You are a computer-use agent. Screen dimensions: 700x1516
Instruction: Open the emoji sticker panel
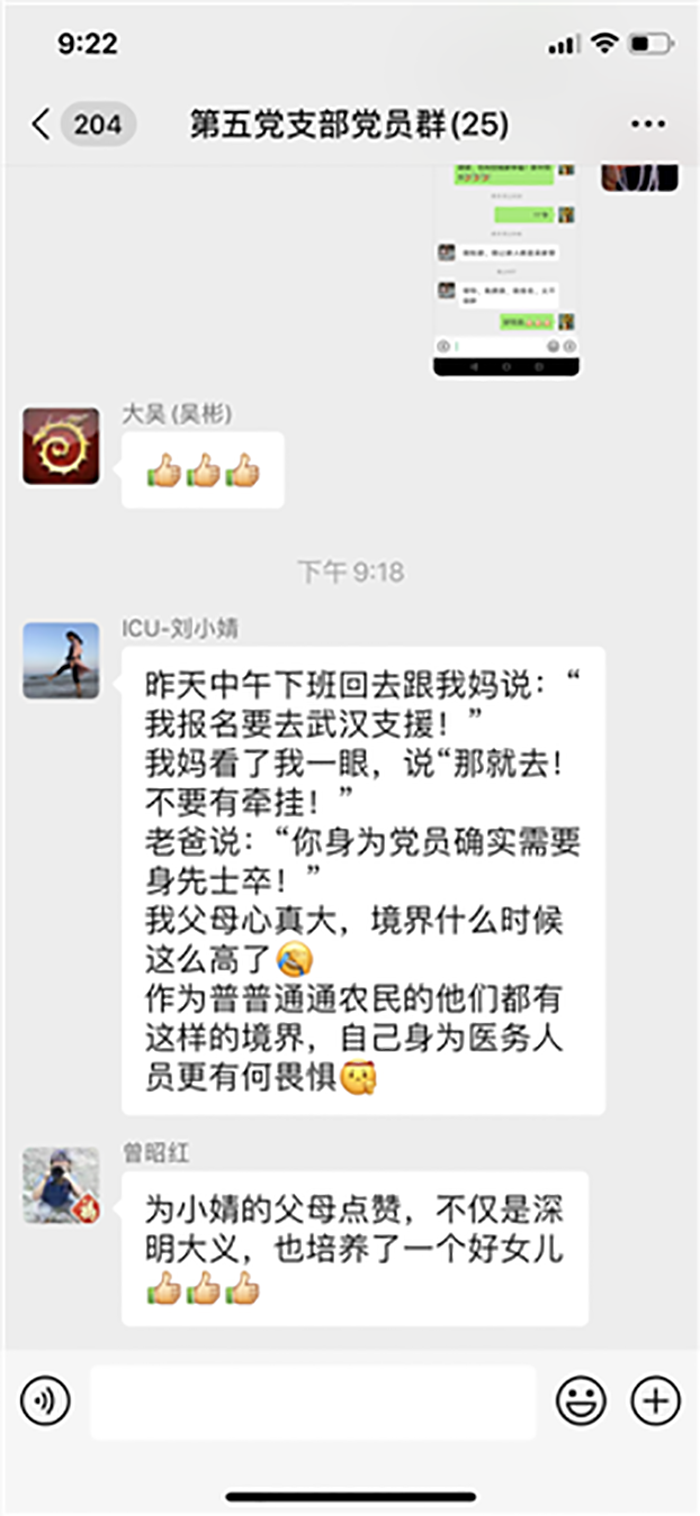click(581, 1401)
